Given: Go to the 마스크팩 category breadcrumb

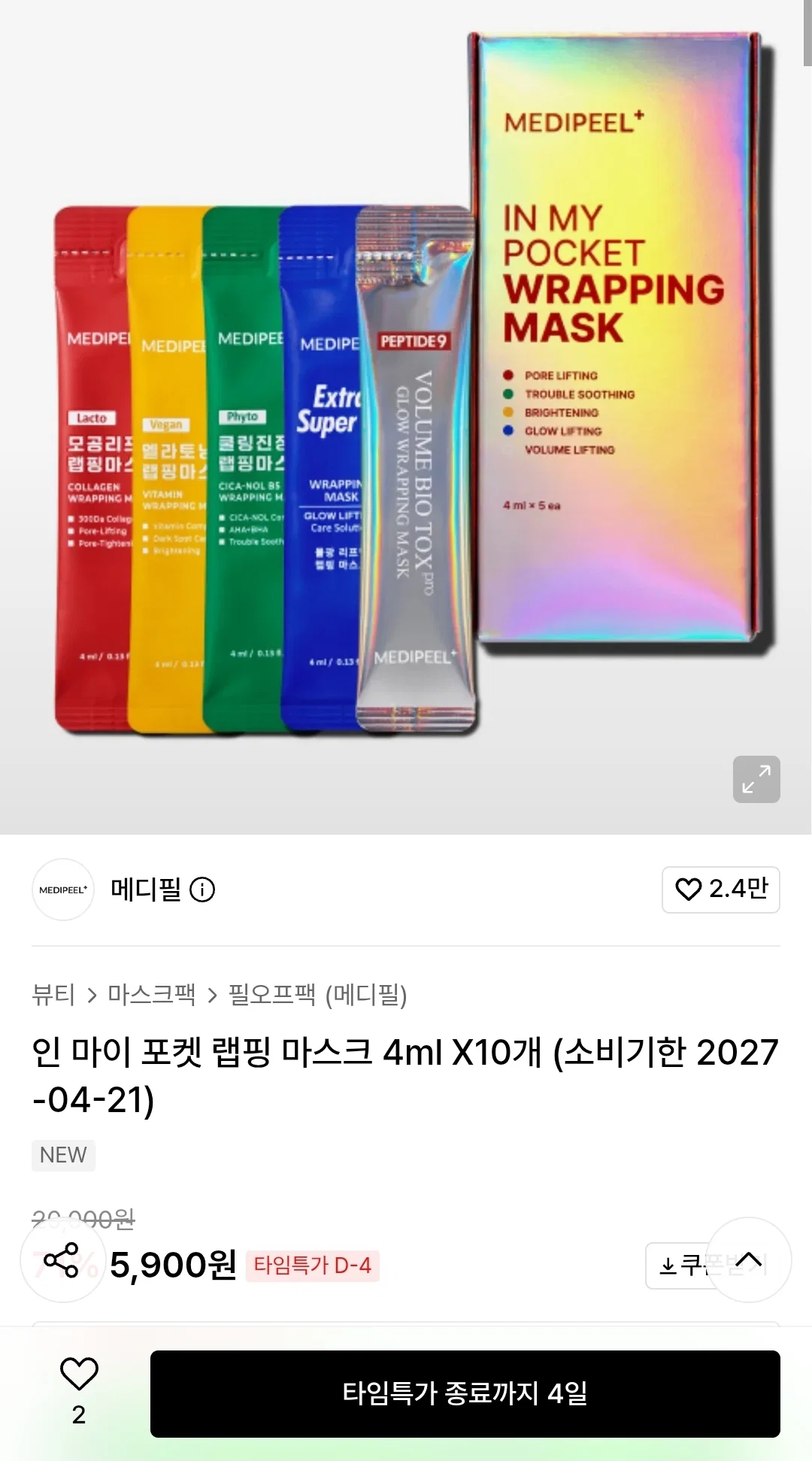Looking at the screenshot, I should click(x=151, y=995).
